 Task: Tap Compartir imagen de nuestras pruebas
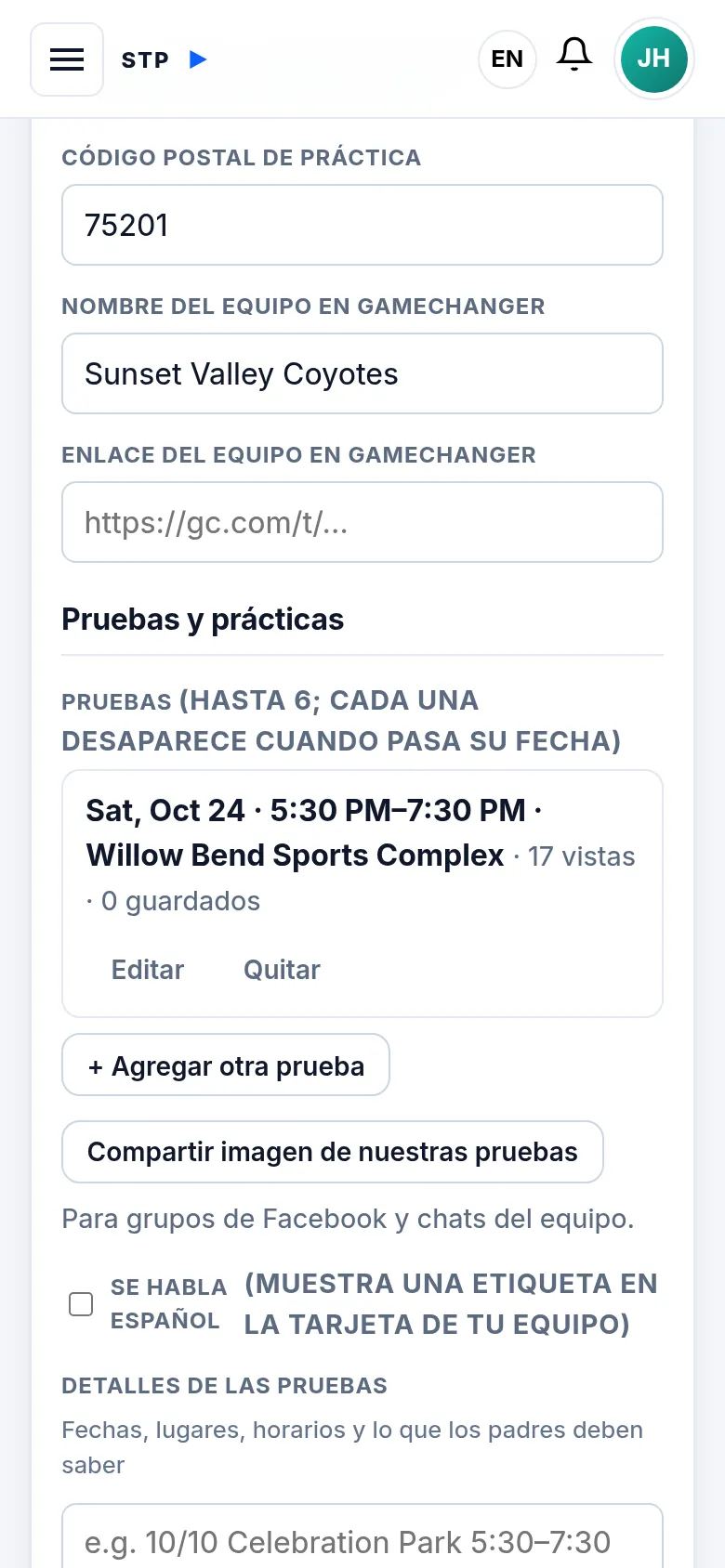pos(333,1152)
